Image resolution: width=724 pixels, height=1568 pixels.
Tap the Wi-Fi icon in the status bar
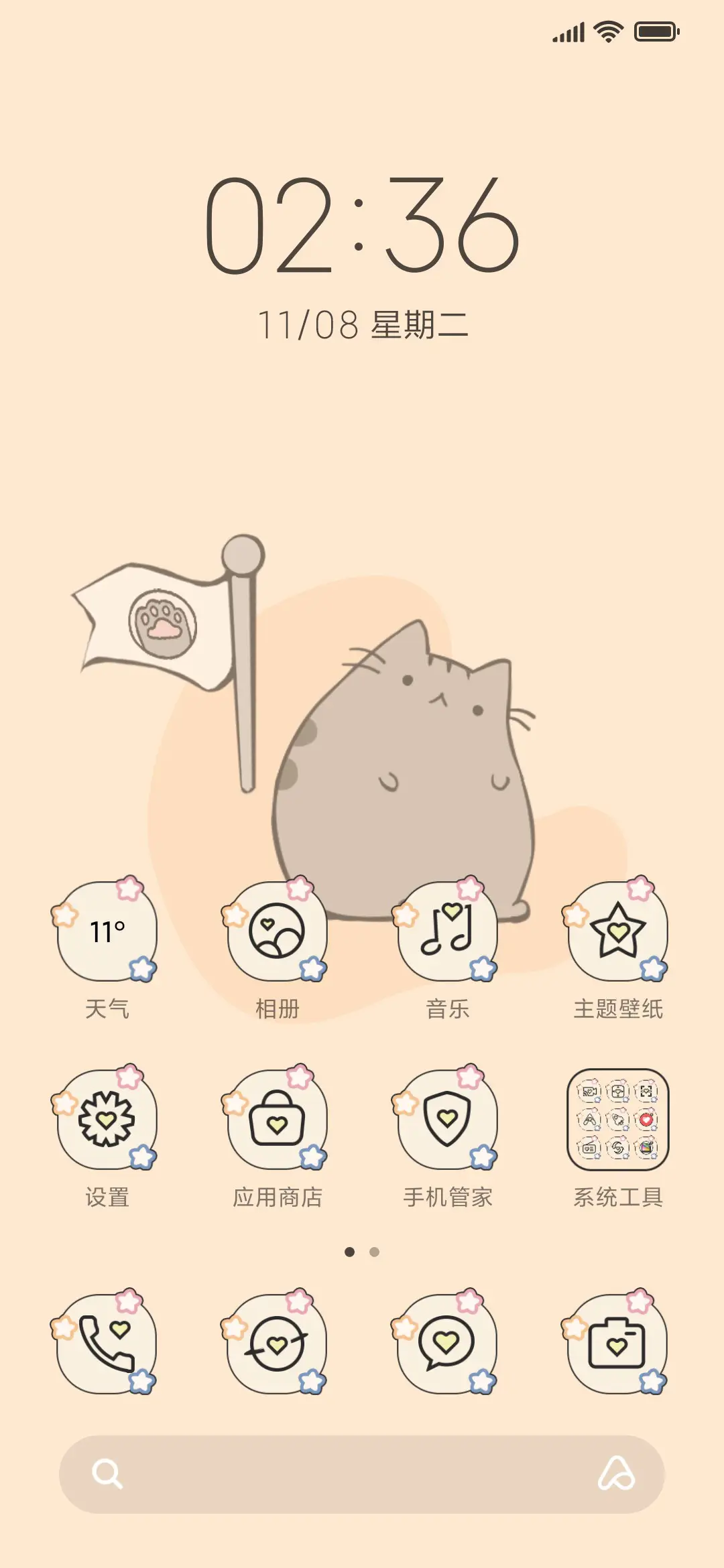point(607,31)
